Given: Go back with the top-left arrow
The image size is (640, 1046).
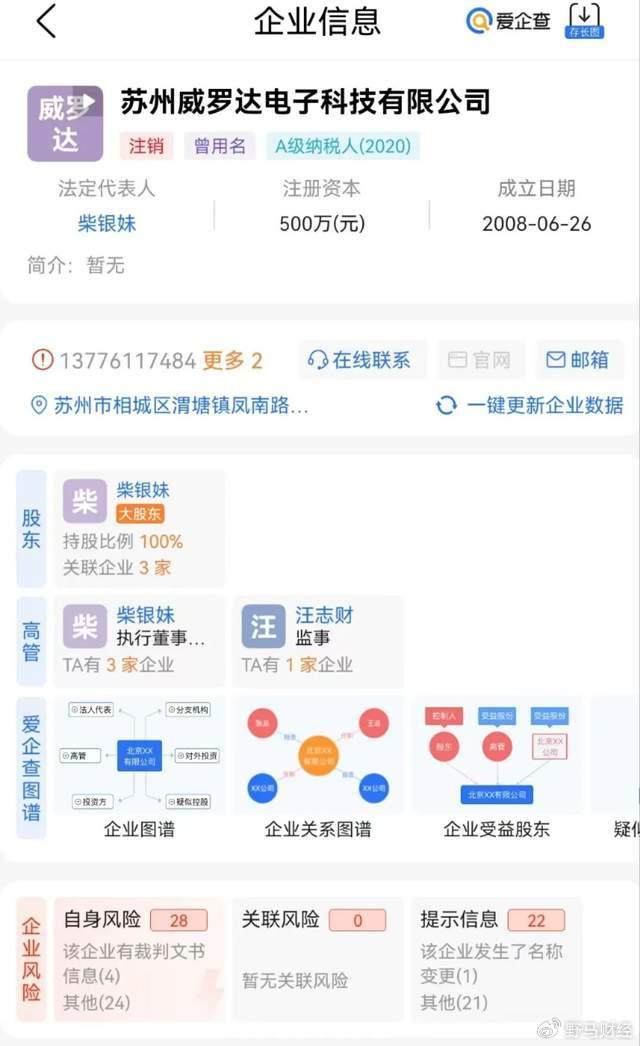Looking at the screenshot, I should [46, 21].
